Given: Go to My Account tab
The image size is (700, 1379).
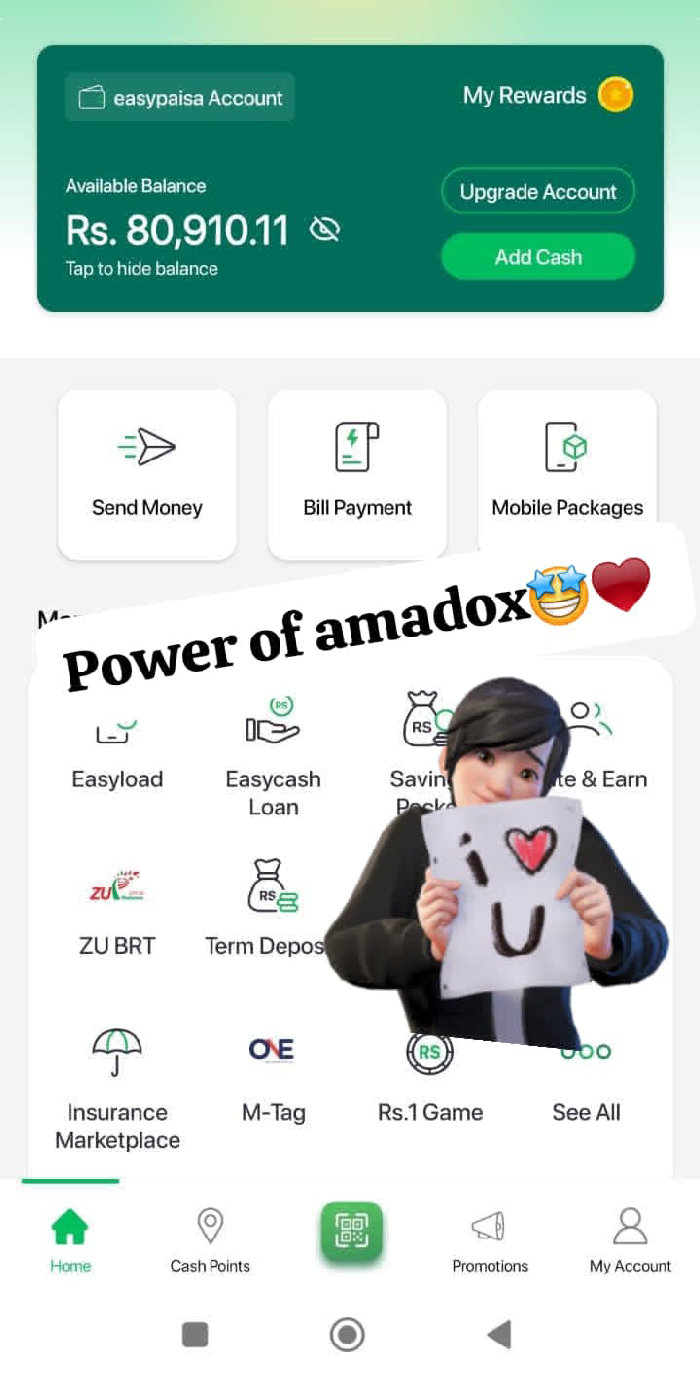Looking at the screenshot, I should point(630,1240).
